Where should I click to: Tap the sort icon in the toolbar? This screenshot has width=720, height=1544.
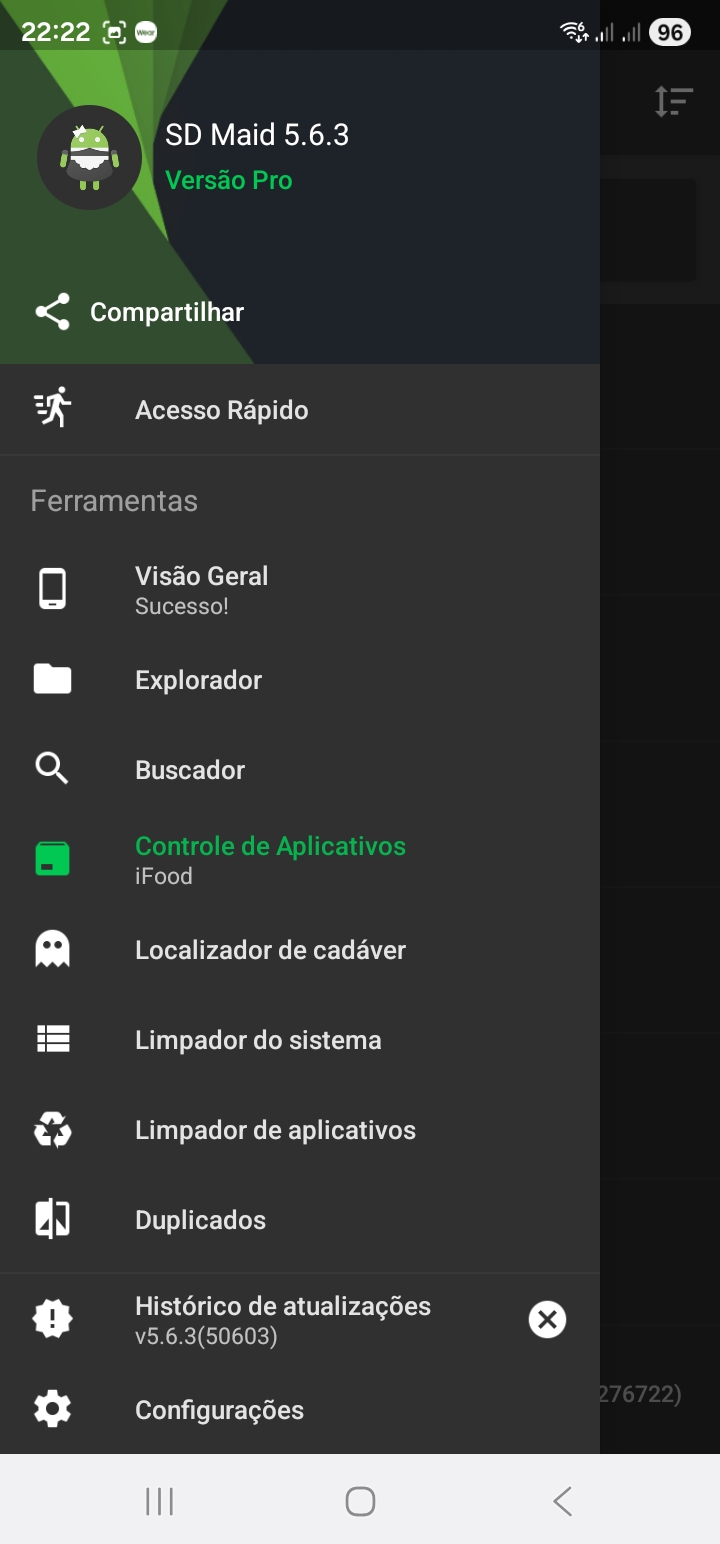pyautogui.click(x=674, y=101)
